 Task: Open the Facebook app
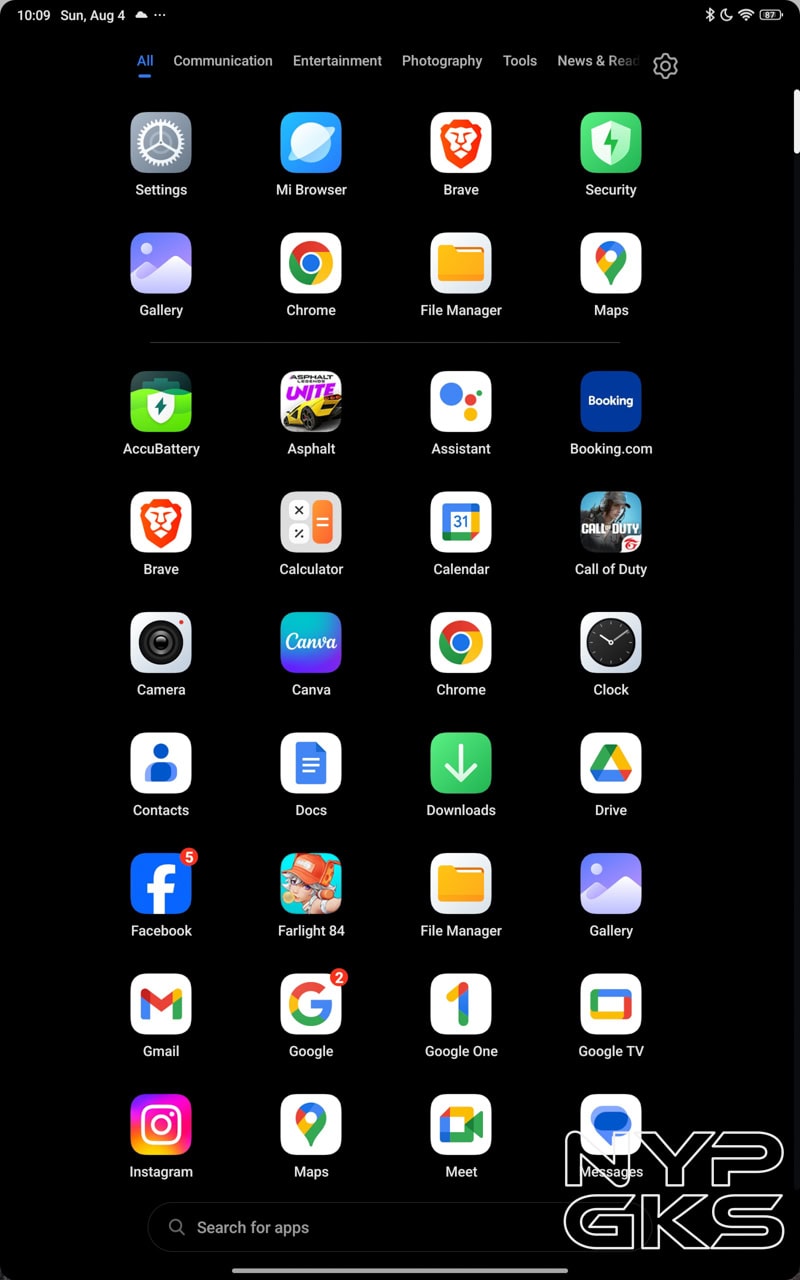(x=161, y=884)
